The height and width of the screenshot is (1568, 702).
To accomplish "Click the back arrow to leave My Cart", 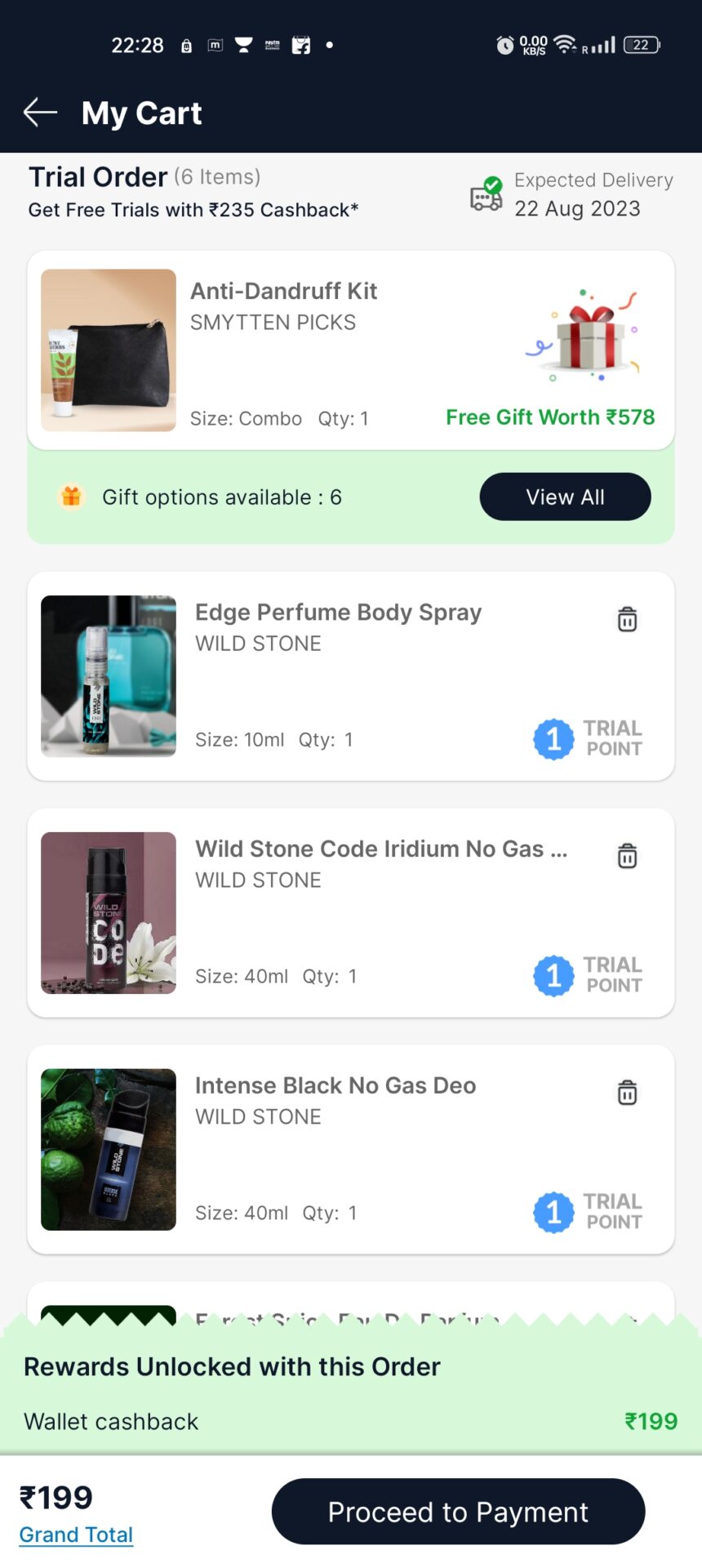I will pos(40,113).
